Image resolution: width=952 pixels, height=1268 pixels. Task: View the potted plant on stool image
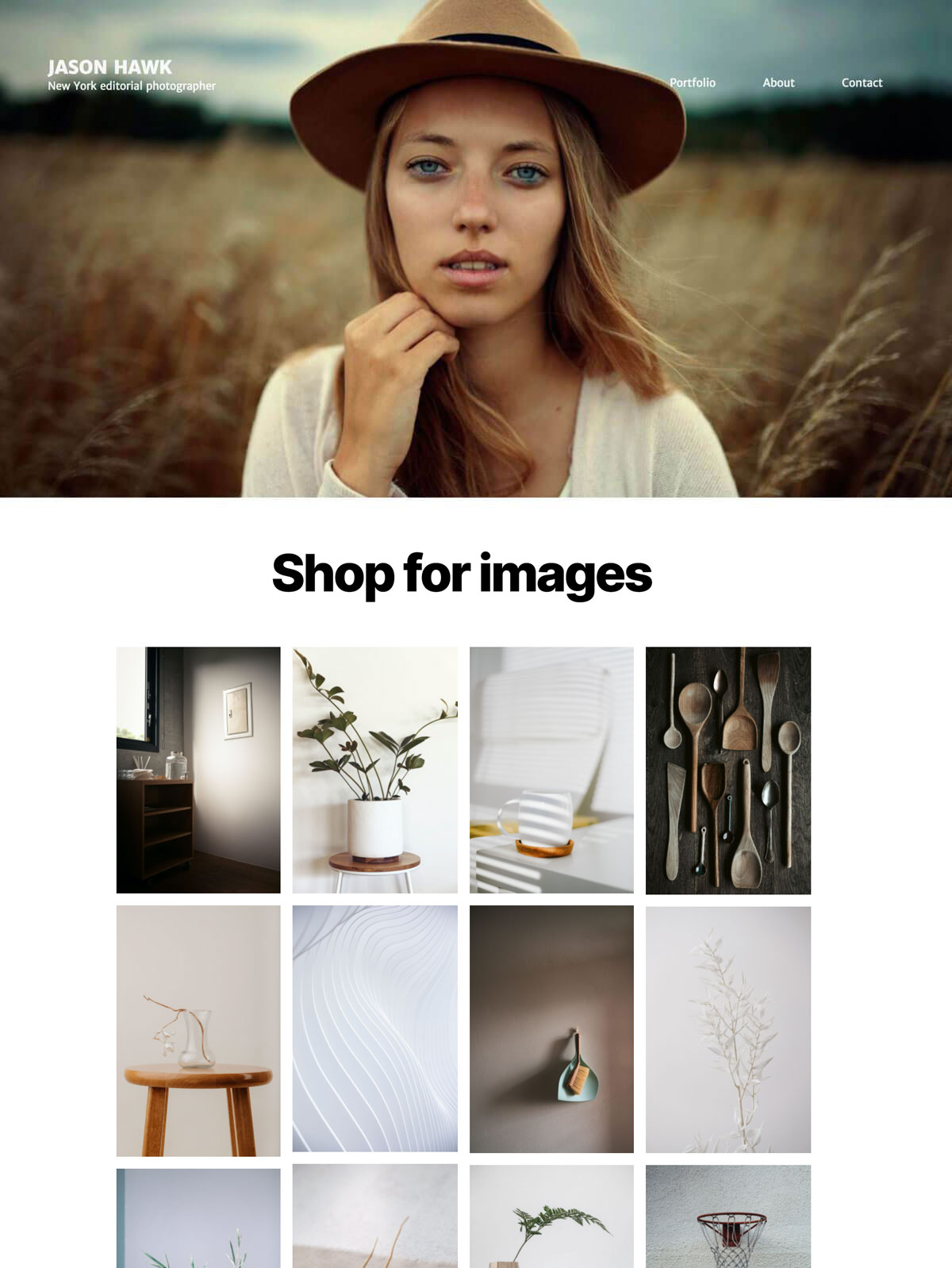click(374, 770)
